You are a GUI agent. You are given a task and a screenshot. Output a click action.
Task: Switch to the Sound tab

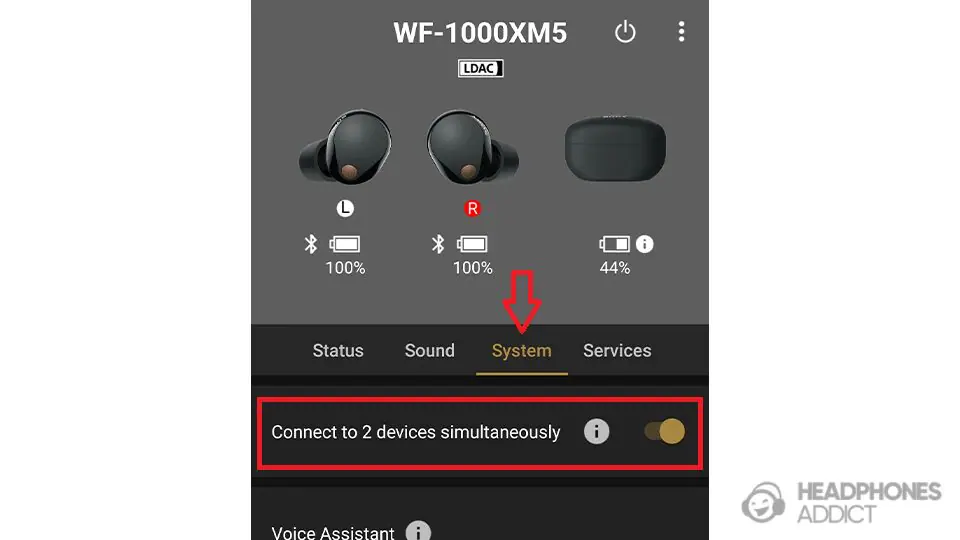429,351
